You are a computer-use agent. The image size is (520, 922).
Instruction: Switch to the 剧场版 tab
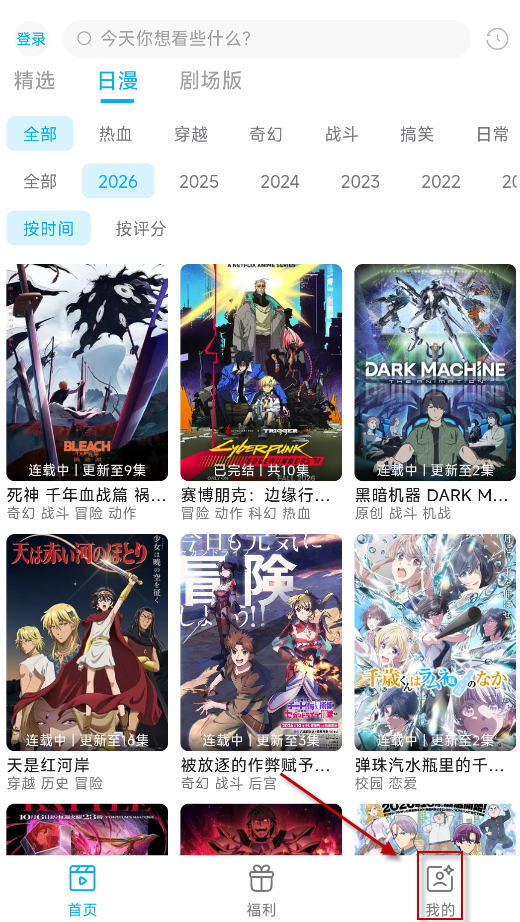[211, 81]
